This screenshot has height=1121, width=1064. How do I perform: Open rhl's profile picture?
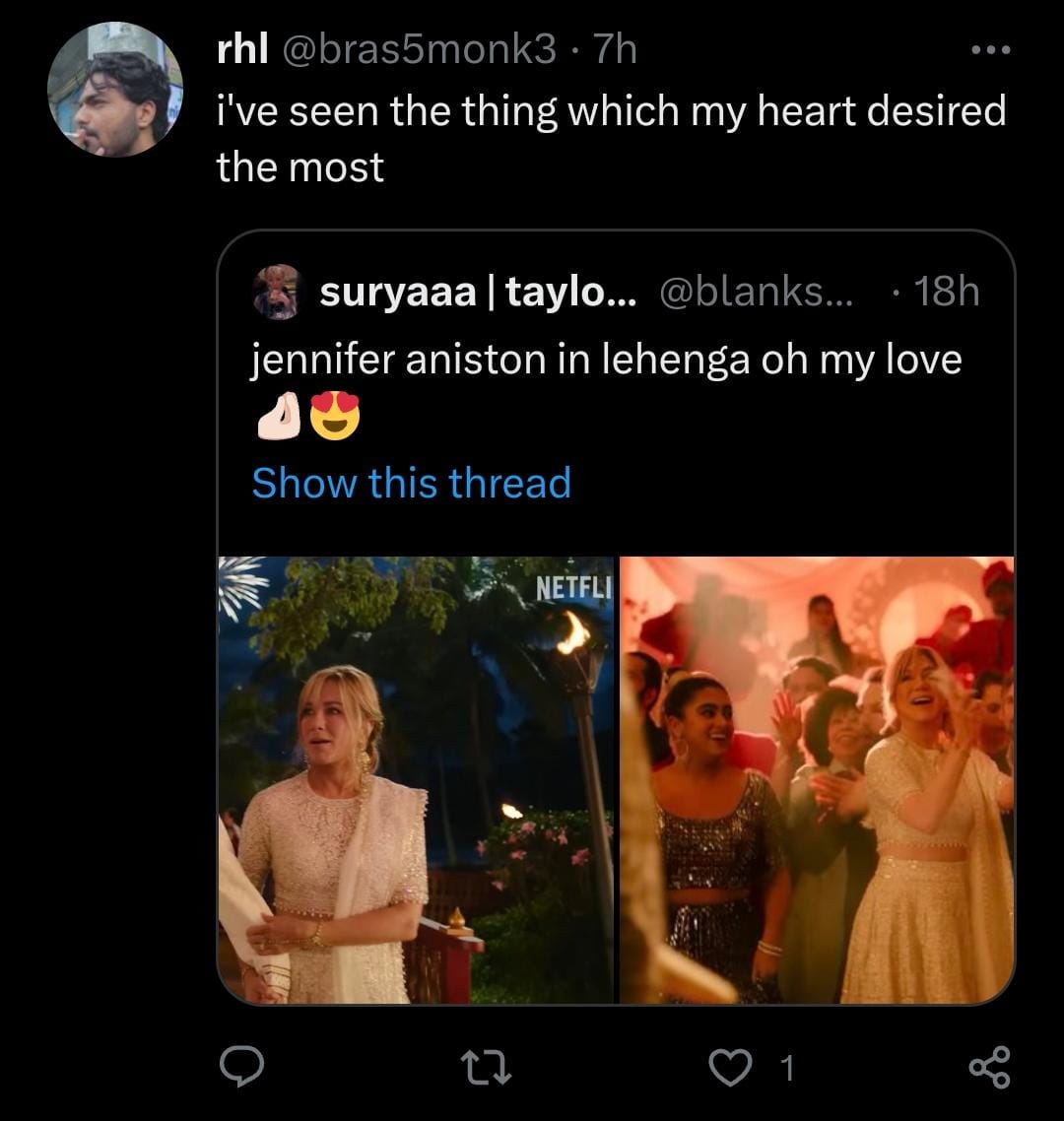[115, 90]
